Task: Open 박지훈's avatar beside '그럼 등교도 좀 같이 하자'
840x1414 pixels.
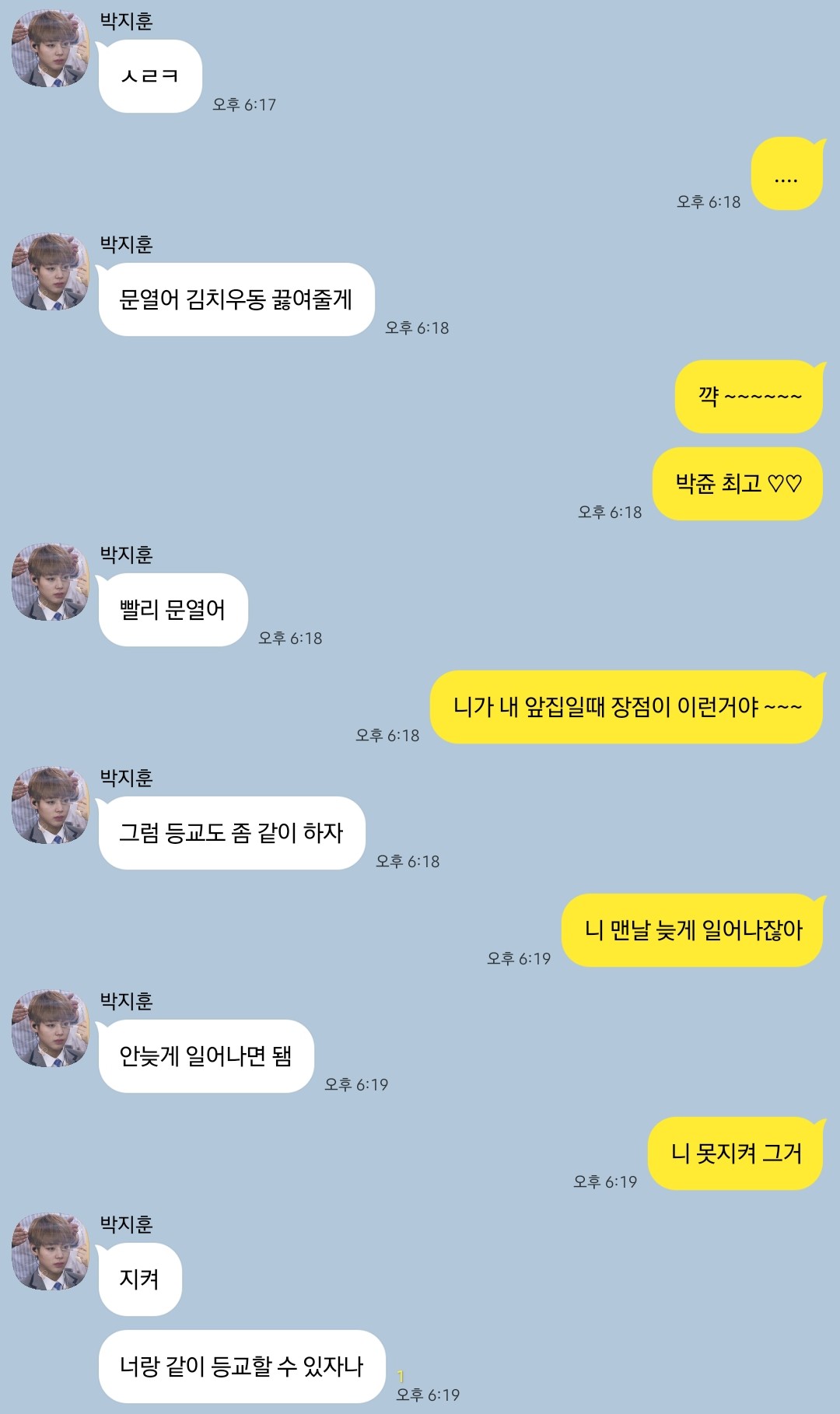Action: click(51, 805)
